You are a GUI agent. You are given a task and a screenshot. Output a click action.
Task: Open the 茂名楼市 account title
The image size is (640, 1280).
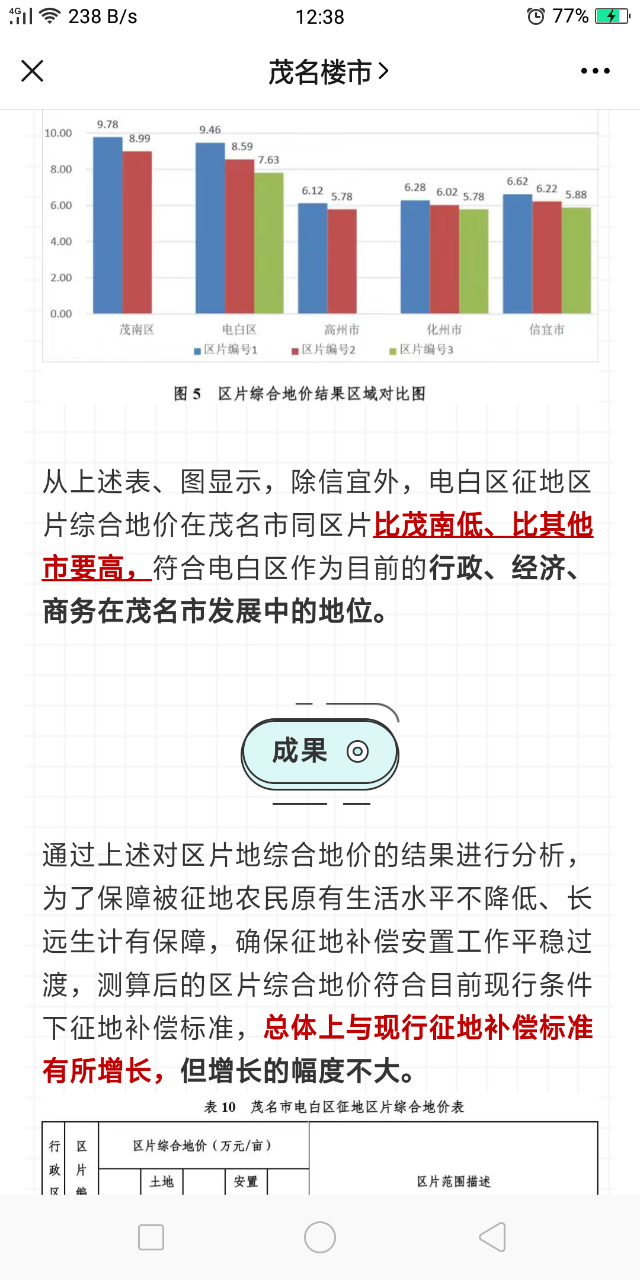coord(328,71)
